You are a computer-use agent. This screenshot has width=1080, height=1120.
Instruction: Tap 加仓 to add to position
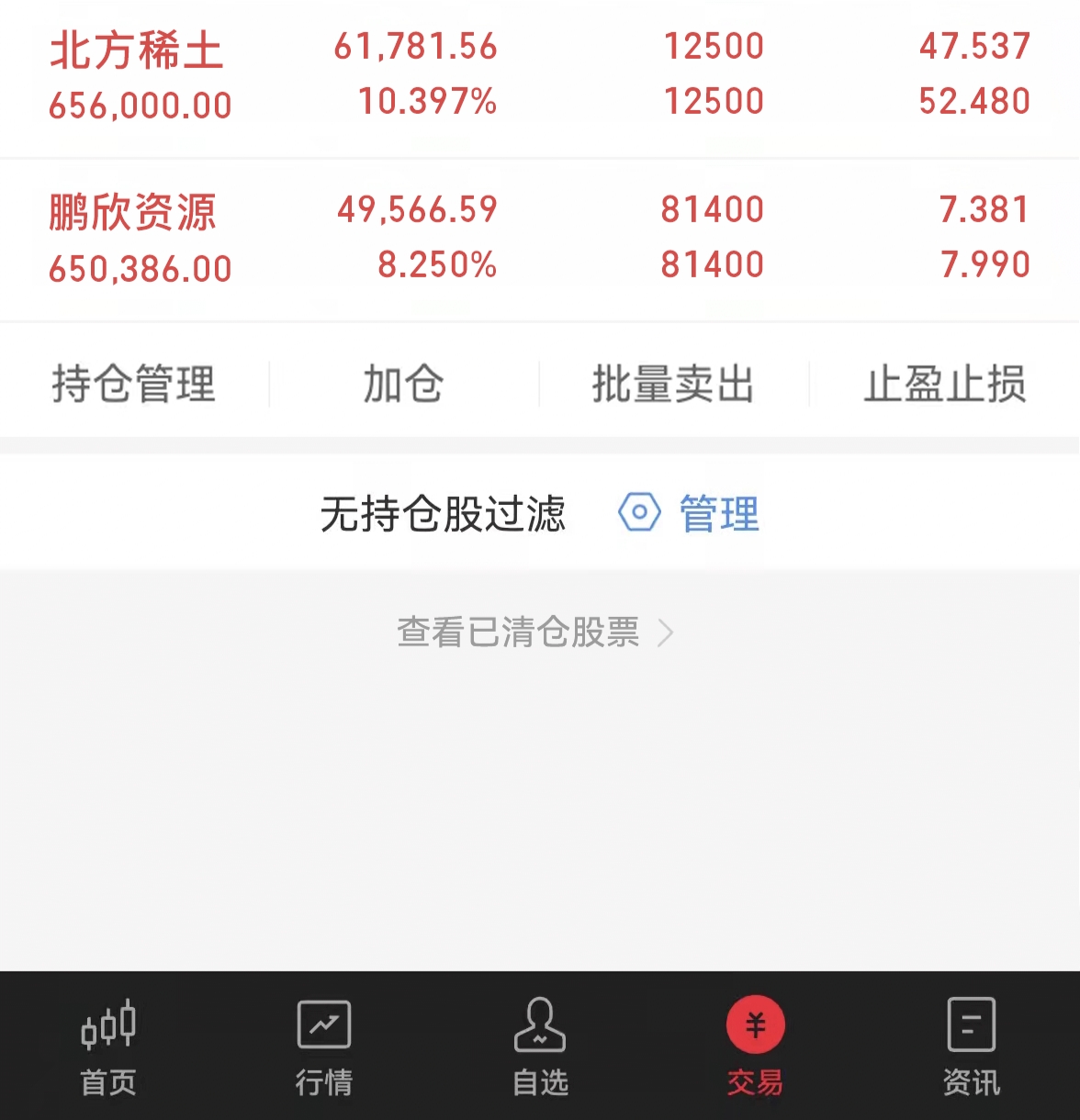(404, 384)
